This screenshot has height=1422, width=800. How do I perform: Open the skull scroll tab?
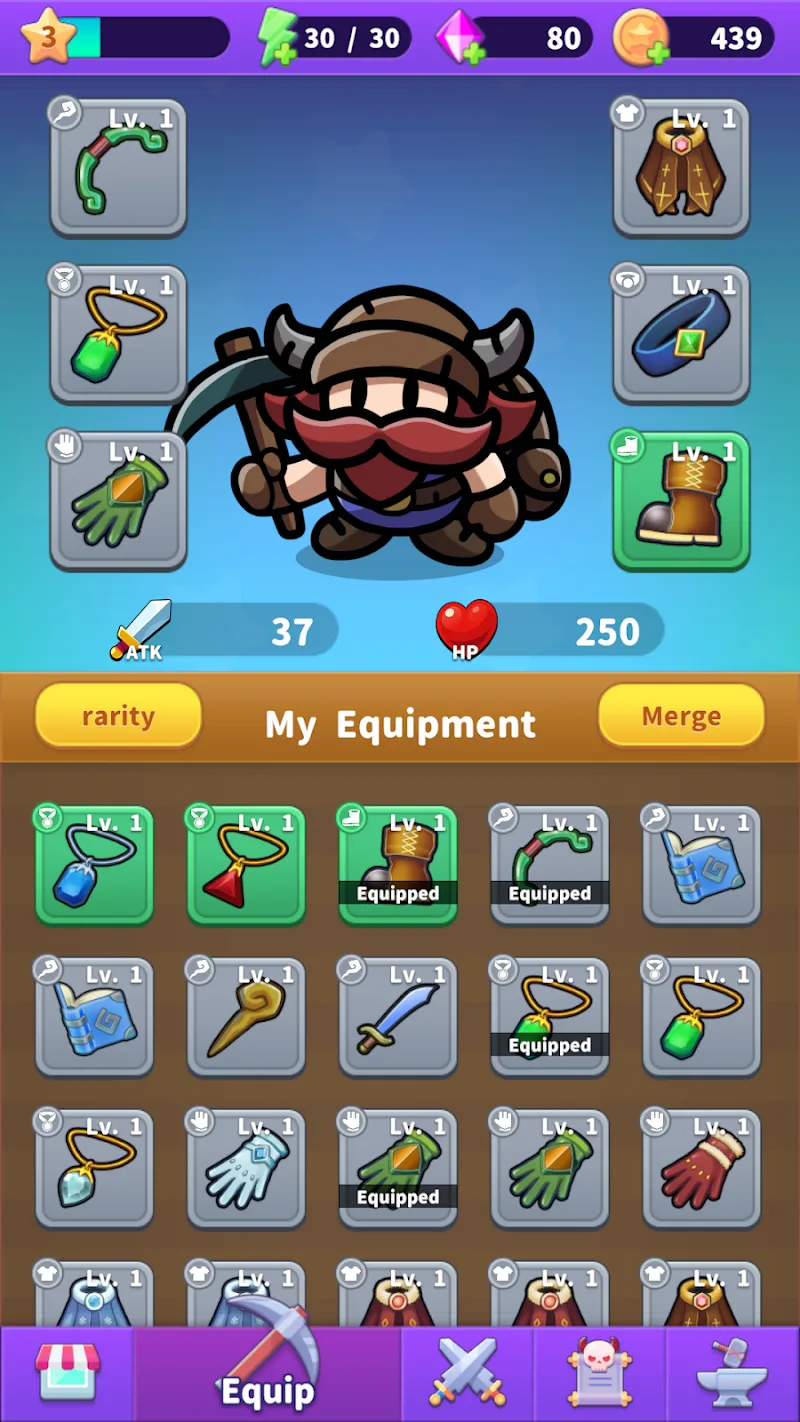pyautogui.click(x=600, y=1372)
